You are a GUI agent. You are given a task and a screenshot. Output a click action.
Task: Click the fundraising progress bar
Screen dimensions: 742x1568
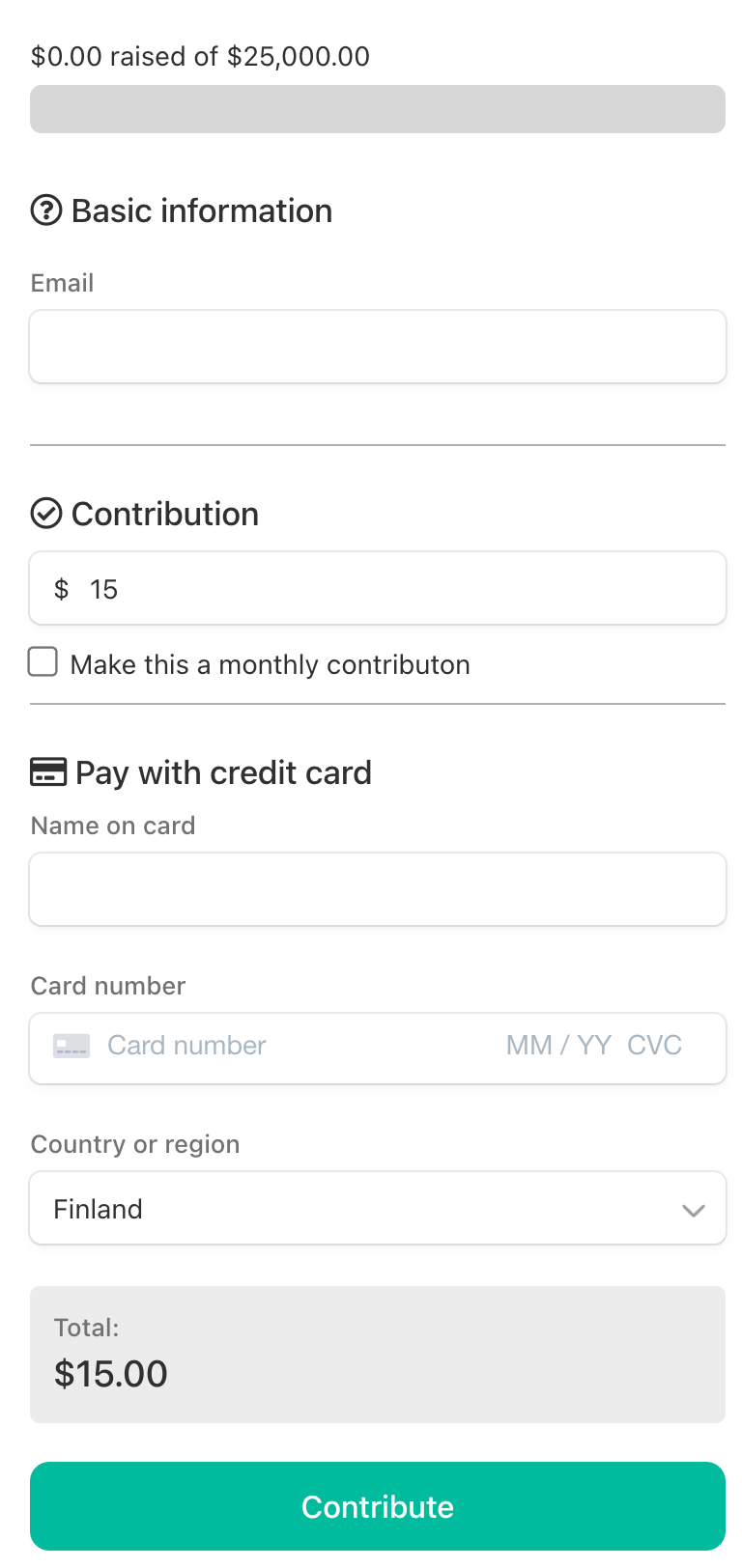[377, 109]
